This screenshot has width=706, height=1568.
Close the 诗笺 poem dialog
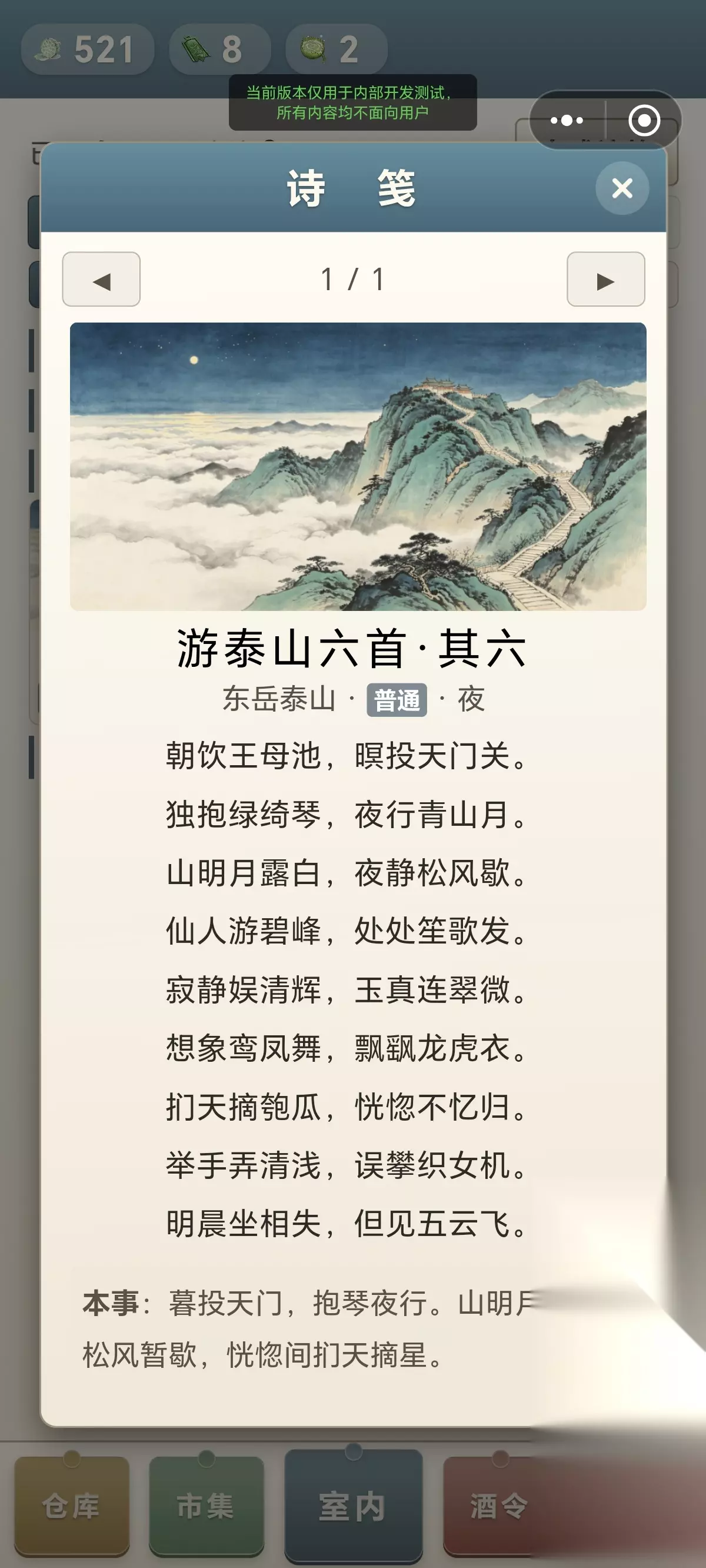pyautogui.click(x=622, y=188)
